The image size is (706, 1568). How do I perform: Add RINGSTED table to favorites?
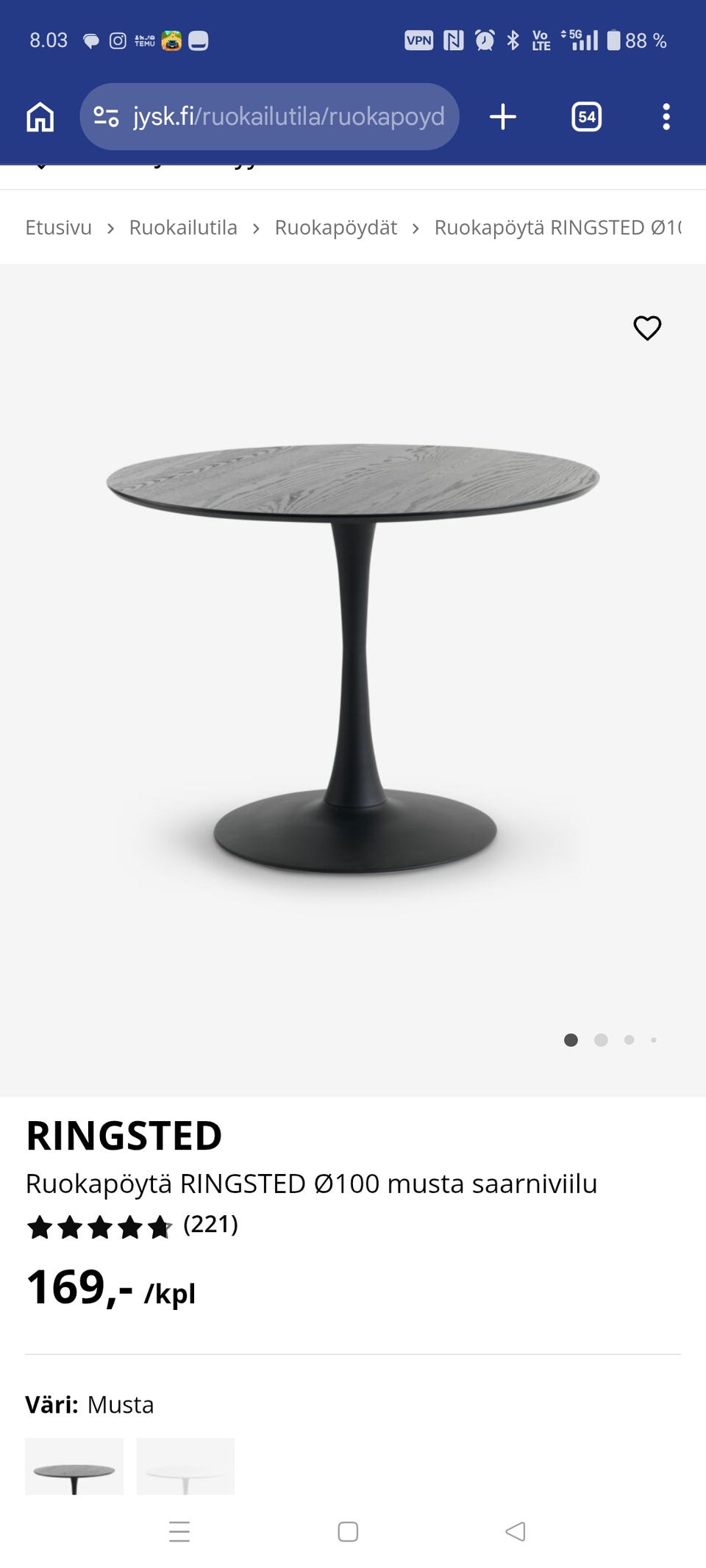tap(647, 328)
